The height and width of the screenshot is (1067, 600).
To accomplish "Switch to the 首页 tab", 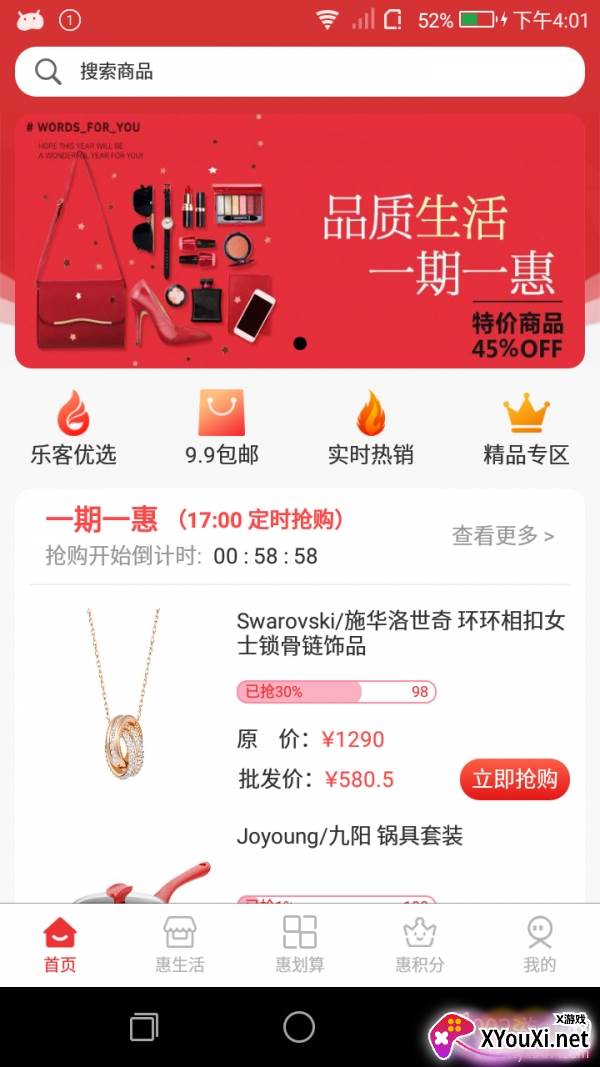I will point(60,945).
